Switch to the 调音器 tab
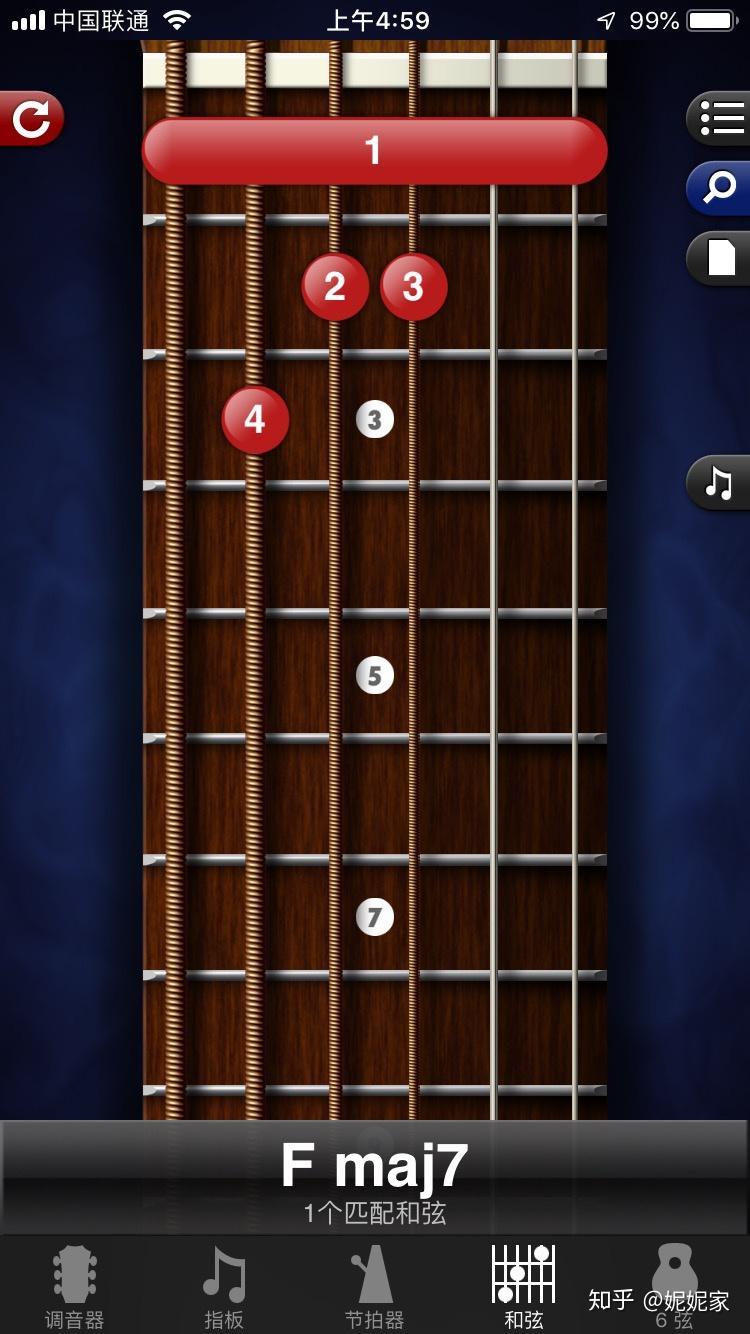Screen dimensions: 750x1334 75,1286
